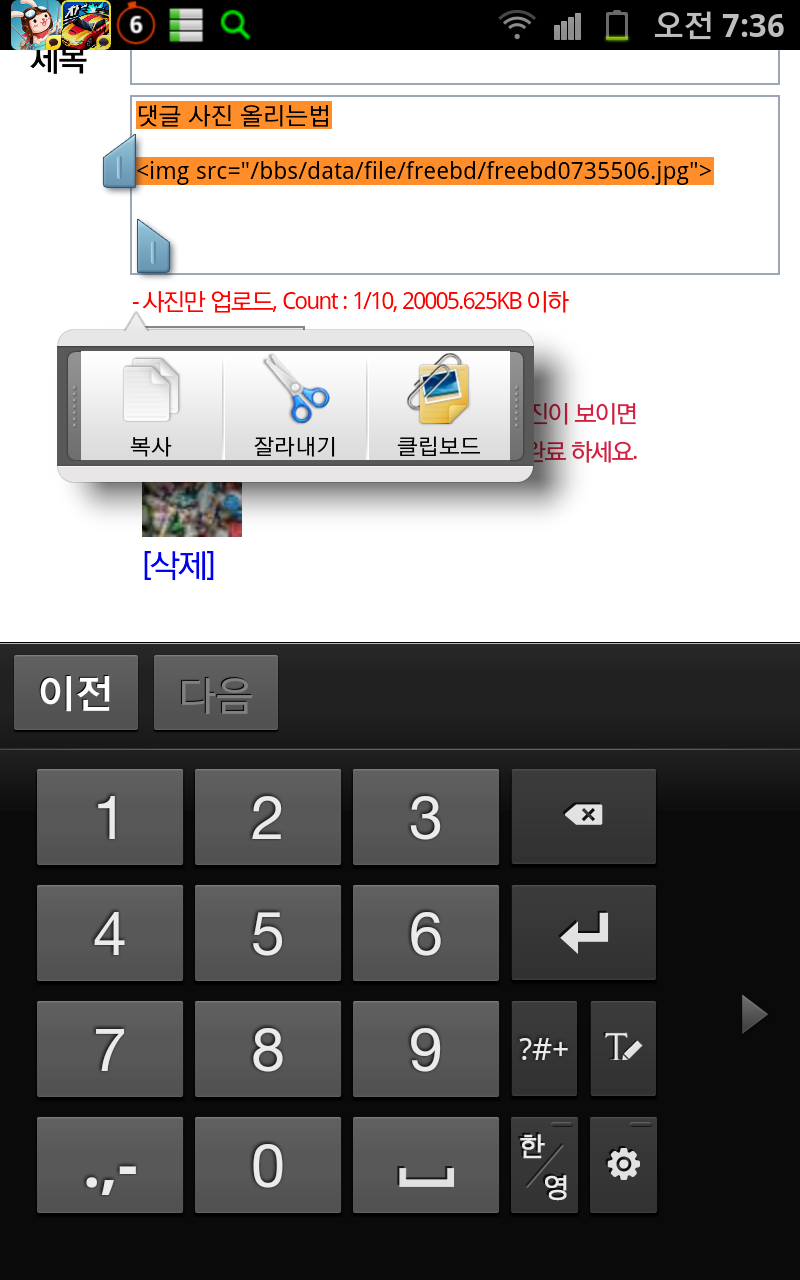
Task: Tap the keyboard's right arrow
Action: coord(755,1014)
